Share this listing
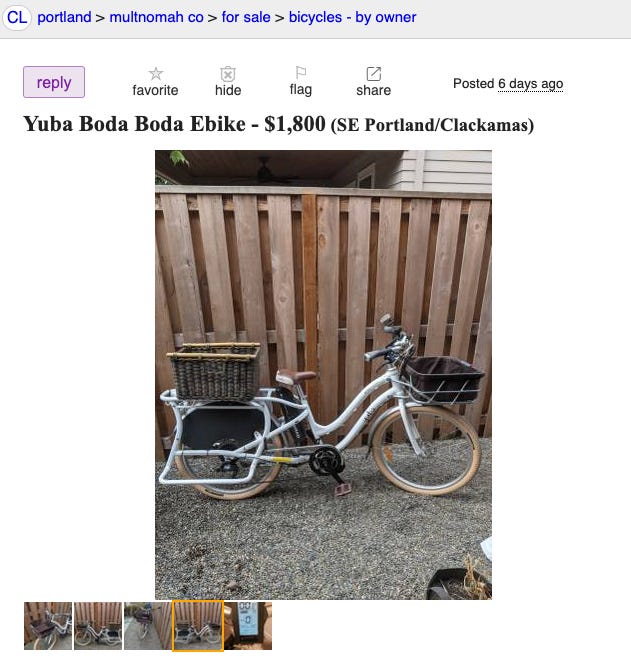 pos(373,81)
